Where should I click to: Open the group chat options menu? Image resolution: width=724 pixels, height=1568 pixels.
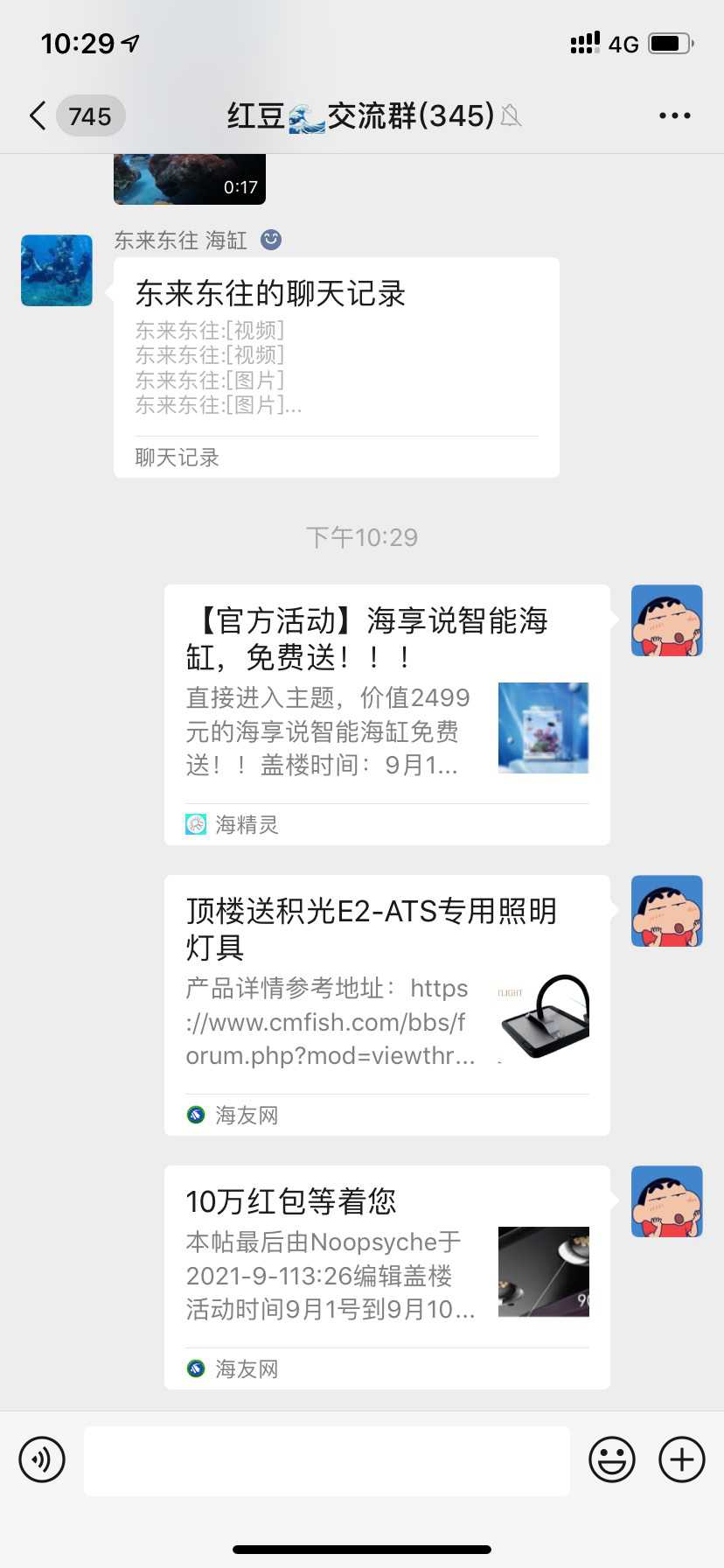(x=674, y=115)
